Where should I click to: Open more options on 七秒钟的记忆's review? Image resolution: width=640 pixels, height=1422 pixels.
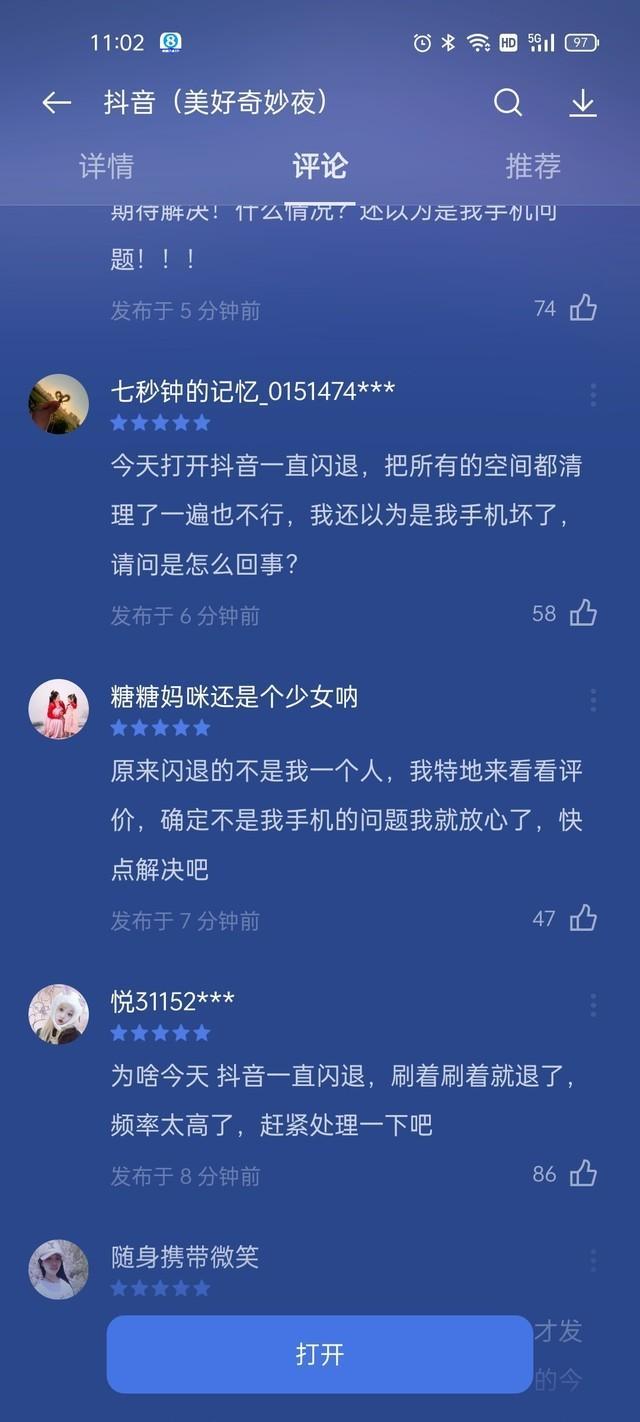point(593,395)
